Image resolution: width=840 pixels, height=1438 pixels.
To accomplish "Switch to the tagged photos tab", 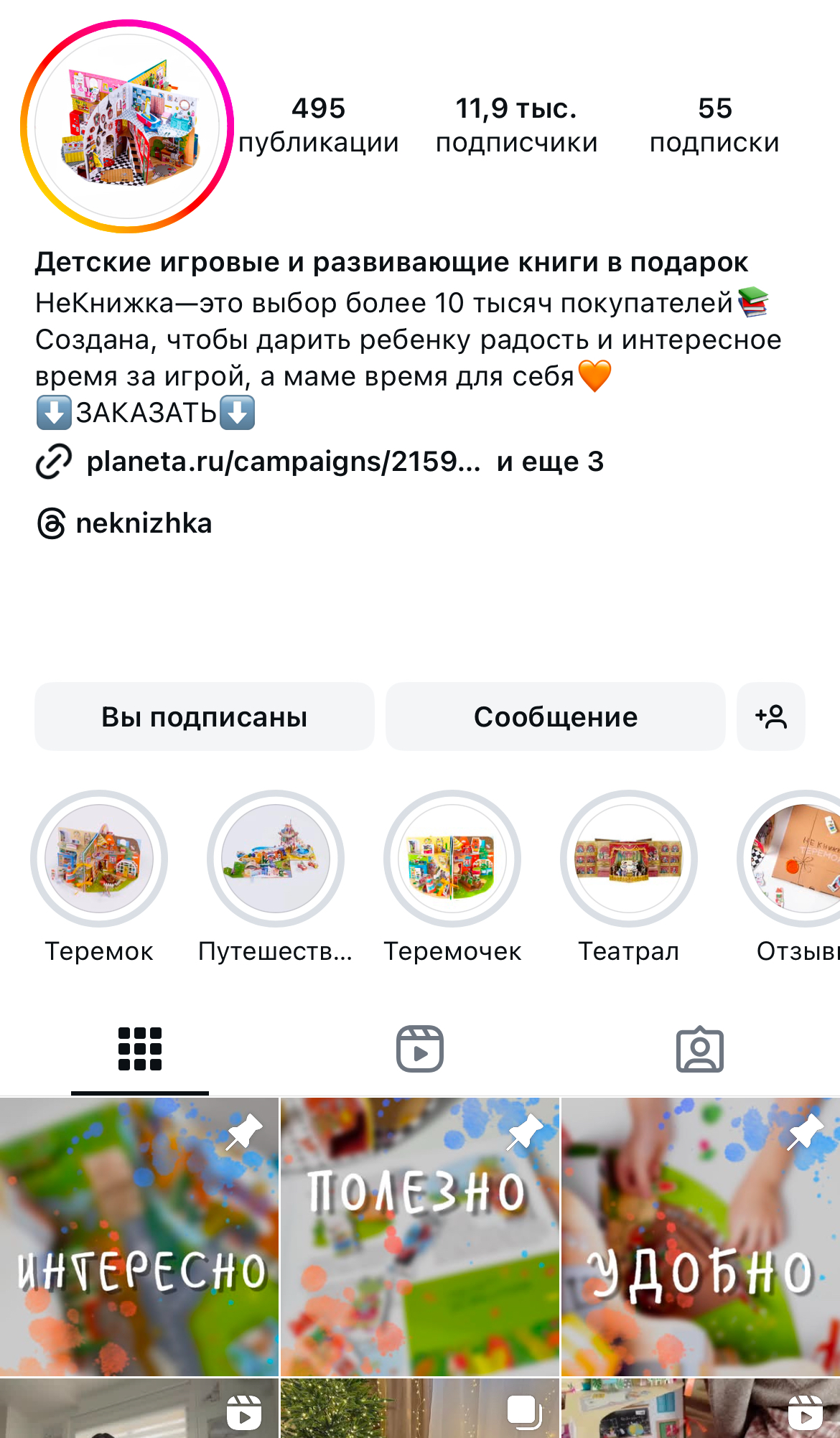I will (x=700, y=1049).
